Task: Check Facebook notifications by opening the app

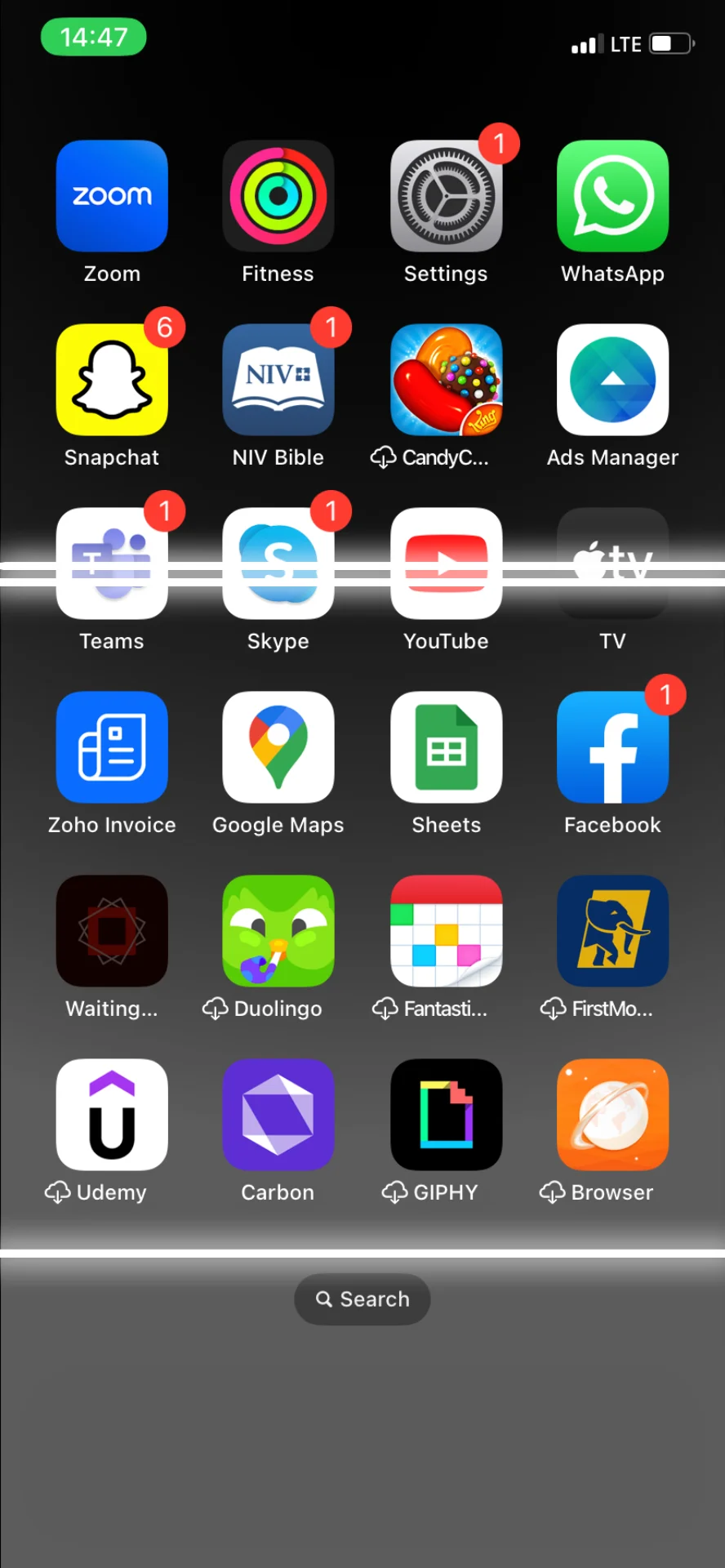Action: click(x=612, y=747)
